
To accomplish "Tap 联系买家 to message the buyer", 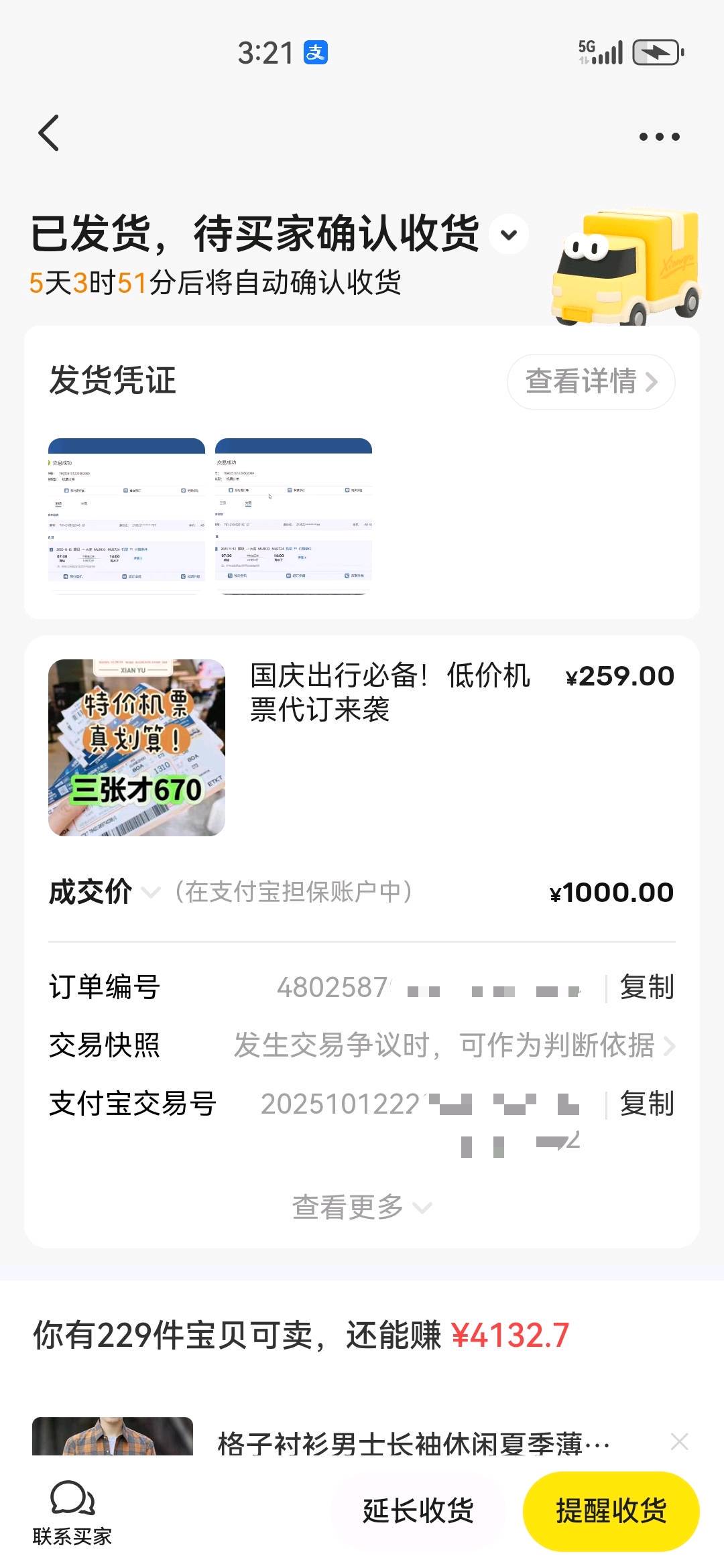I will 72,1513.
